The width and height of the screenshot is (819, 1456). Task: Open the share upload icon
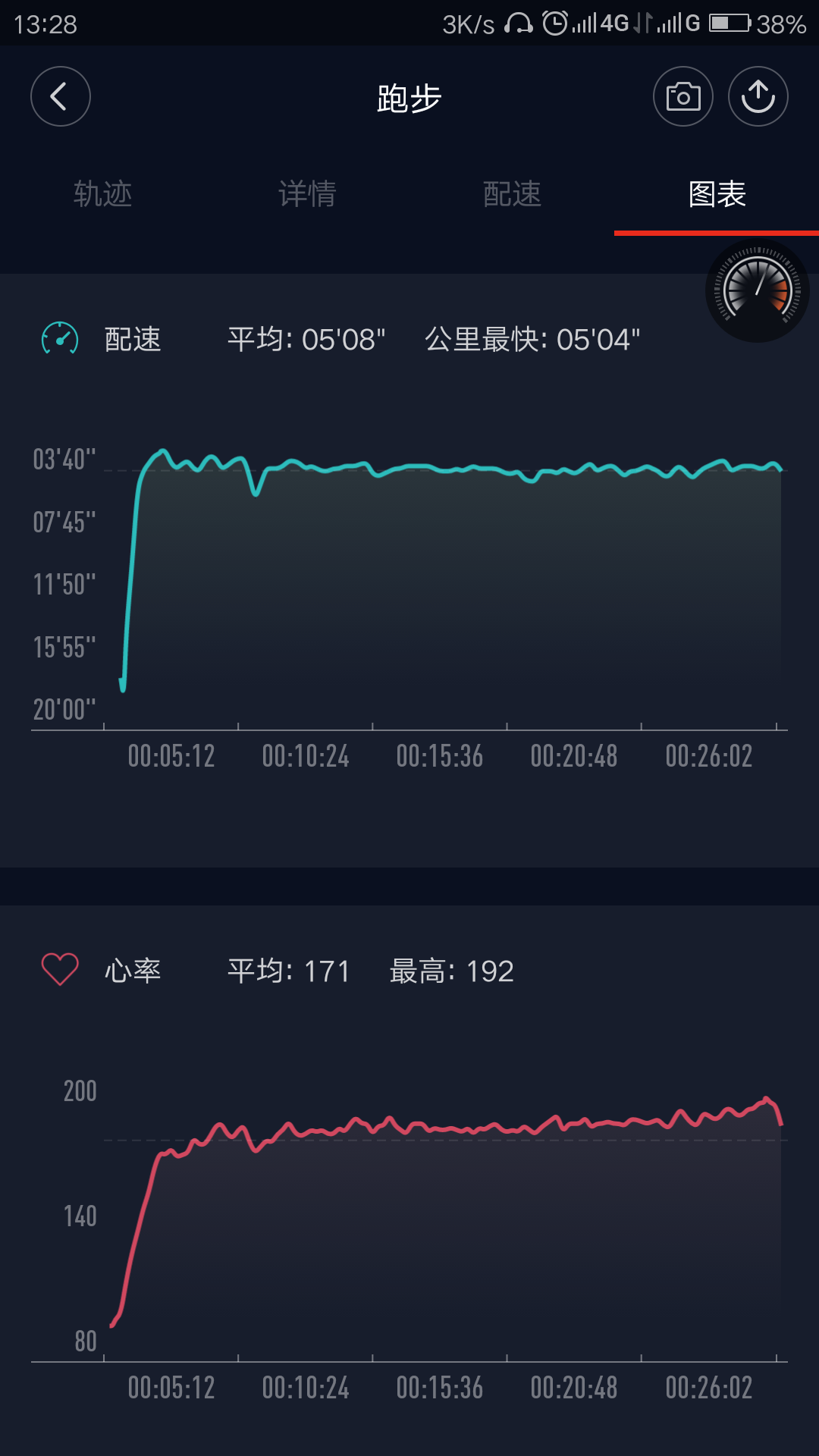pos(758,97)
